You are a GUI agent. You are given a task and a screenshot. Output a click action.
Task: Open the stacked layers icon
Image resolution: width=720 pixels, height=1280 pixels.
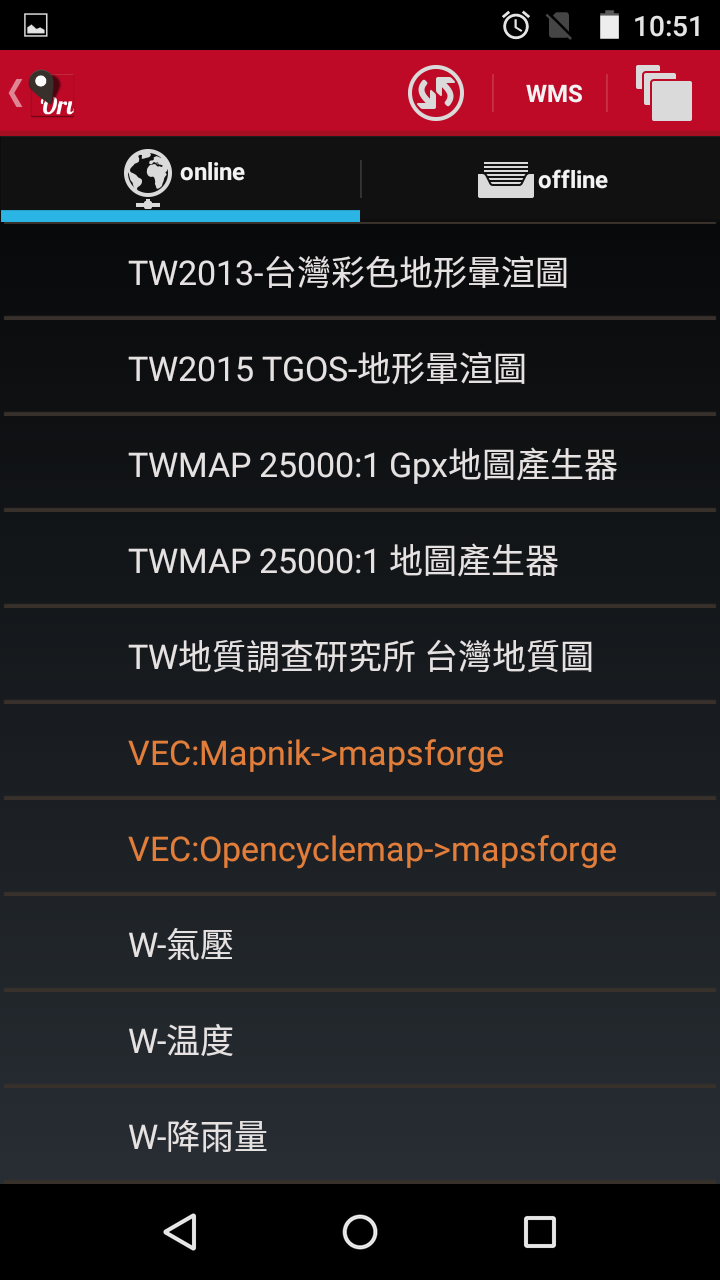(x=664, y=94)
